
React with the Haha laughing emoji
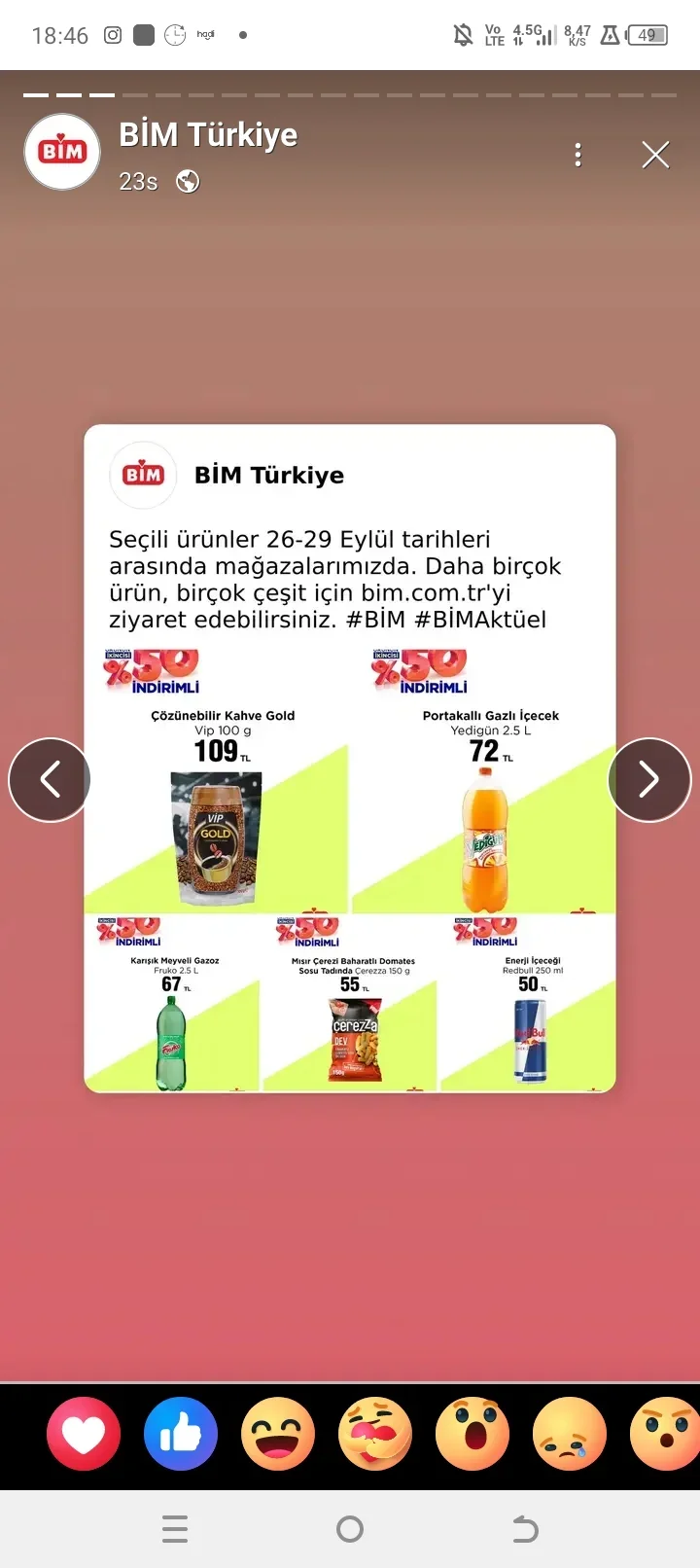278,1433
